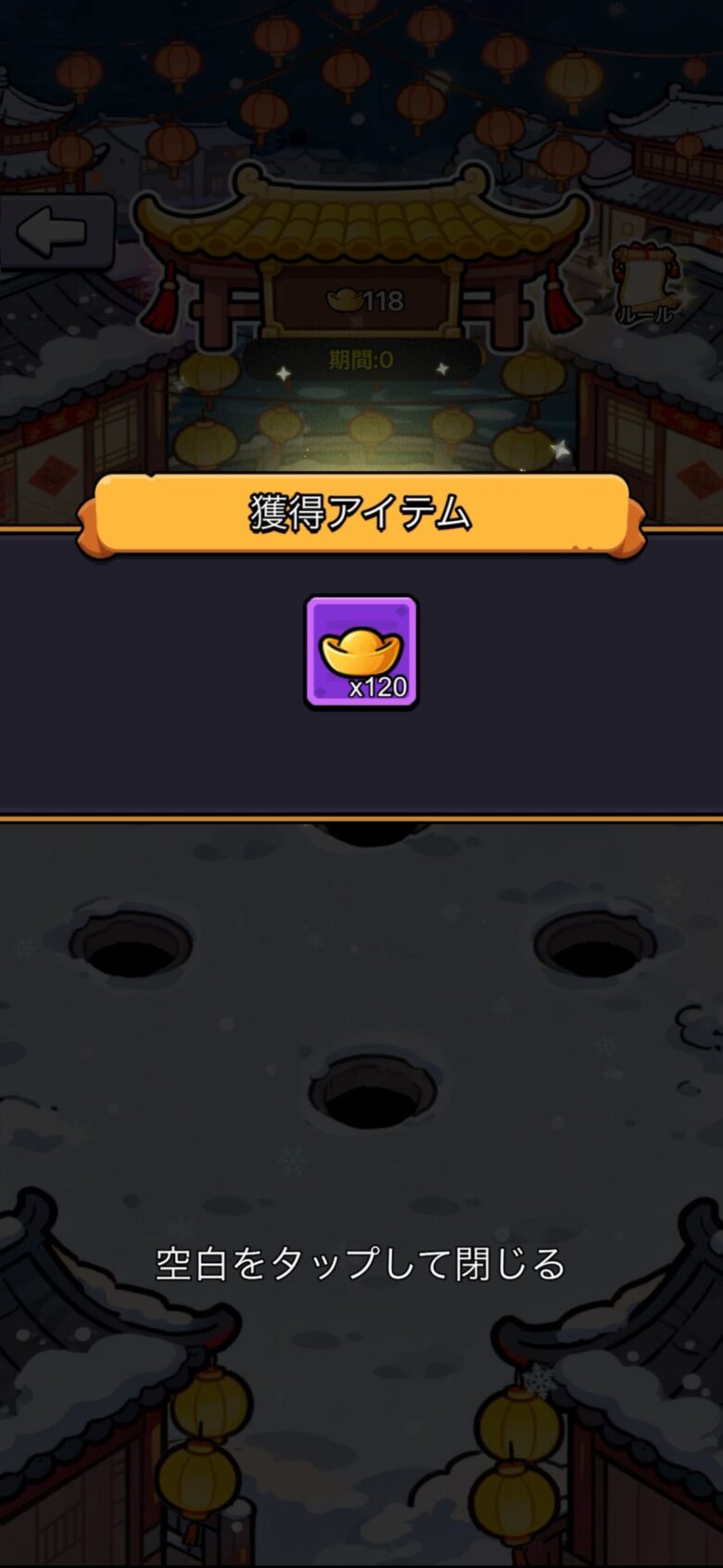Tap the gold ingot x120 reward item
This screenshot has width=723, height=1568.
(361, 653)
